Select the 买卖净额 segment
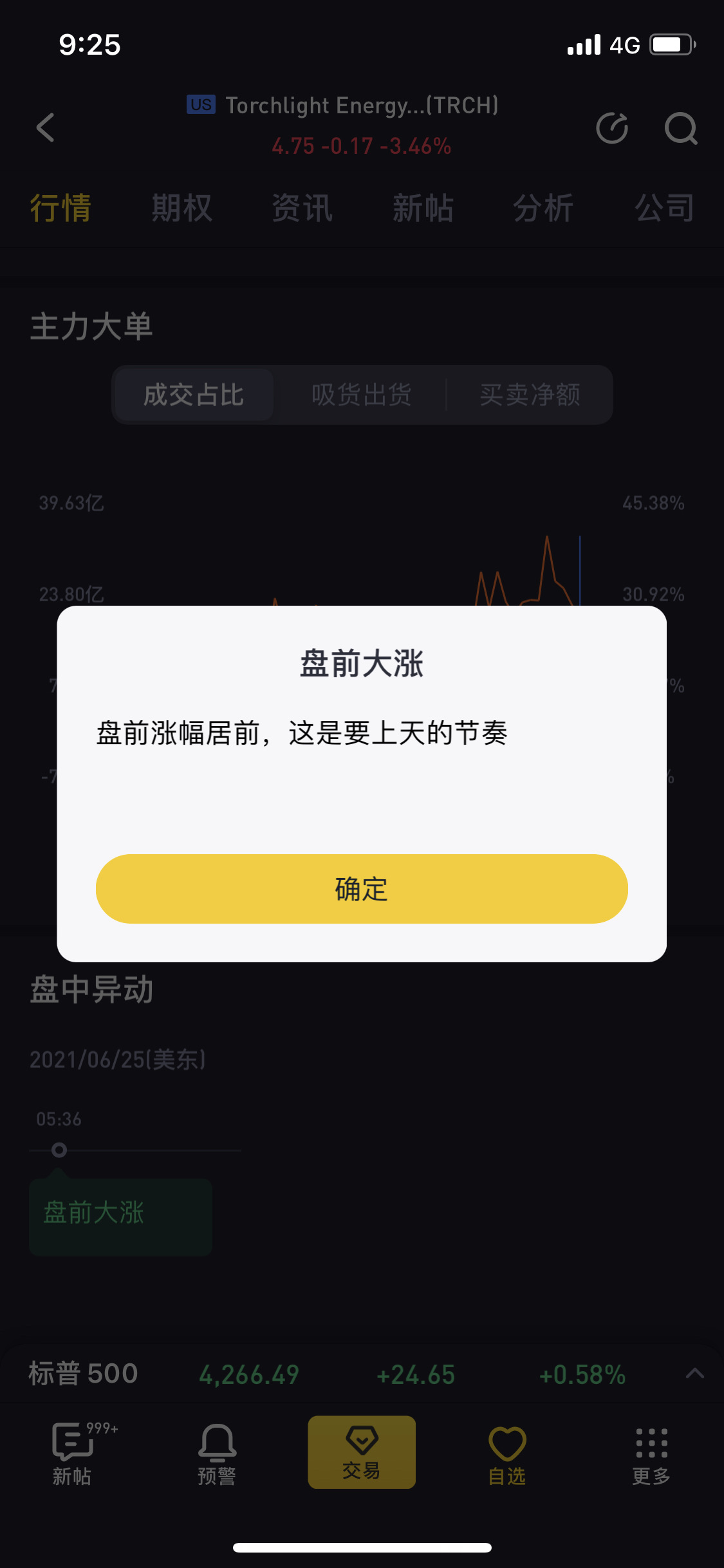This screenshot has height=1568, width=724. pyautogui.click(x=530, y=395)
